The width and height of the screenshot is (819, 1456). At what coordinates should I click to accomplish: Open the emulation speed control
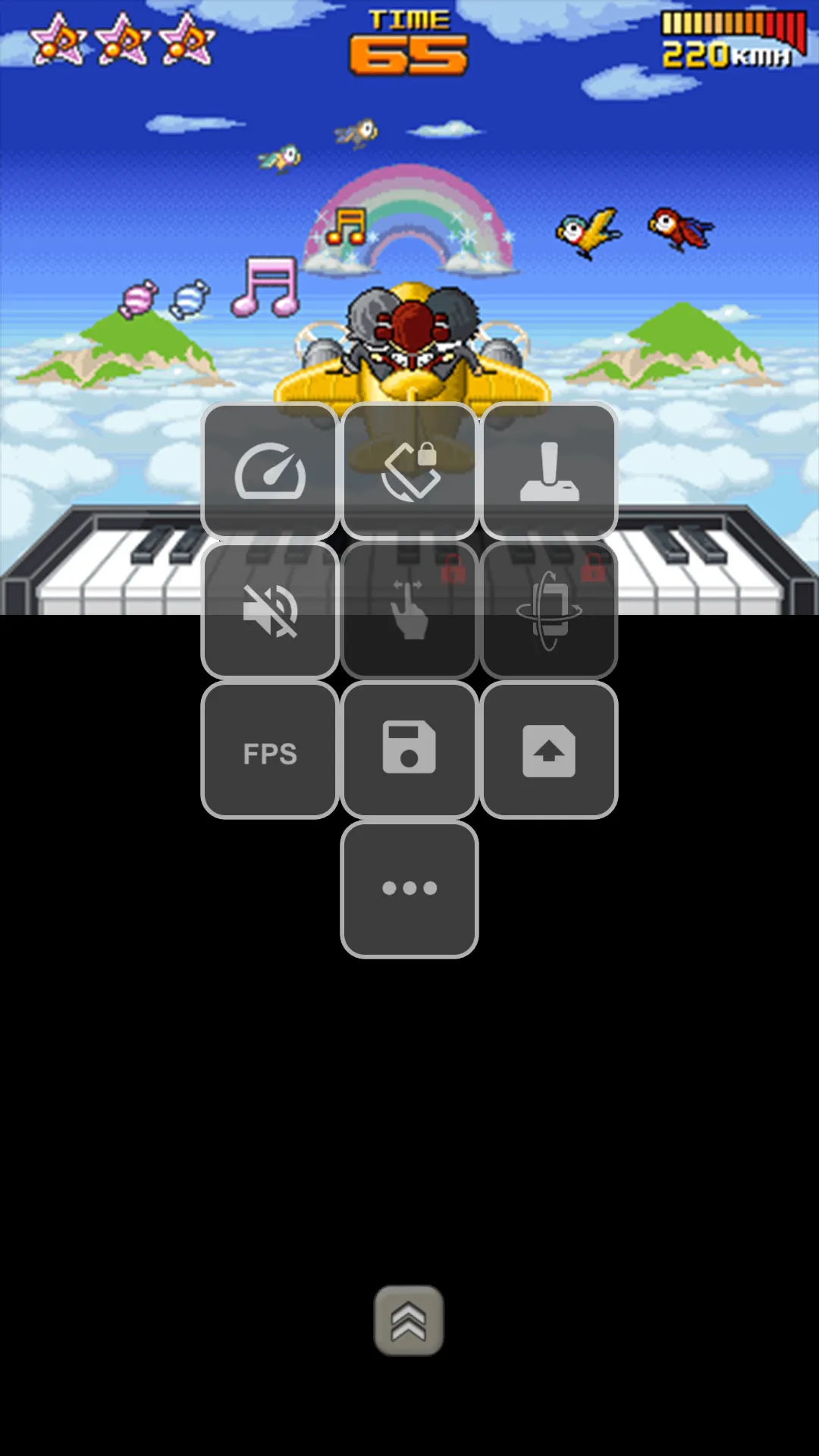(270, 470)
